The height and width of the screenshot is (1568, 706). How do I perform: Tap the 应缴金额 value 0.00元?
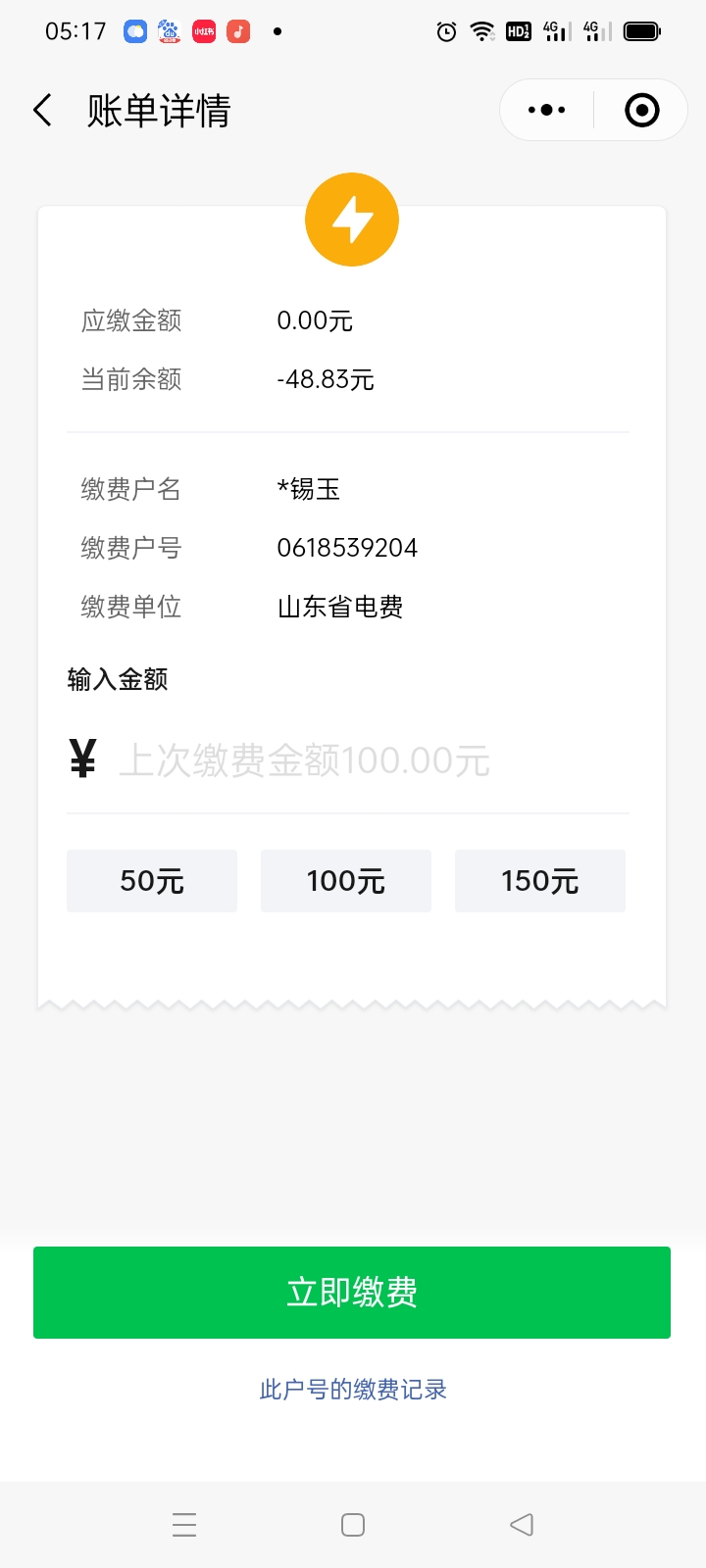316,319
